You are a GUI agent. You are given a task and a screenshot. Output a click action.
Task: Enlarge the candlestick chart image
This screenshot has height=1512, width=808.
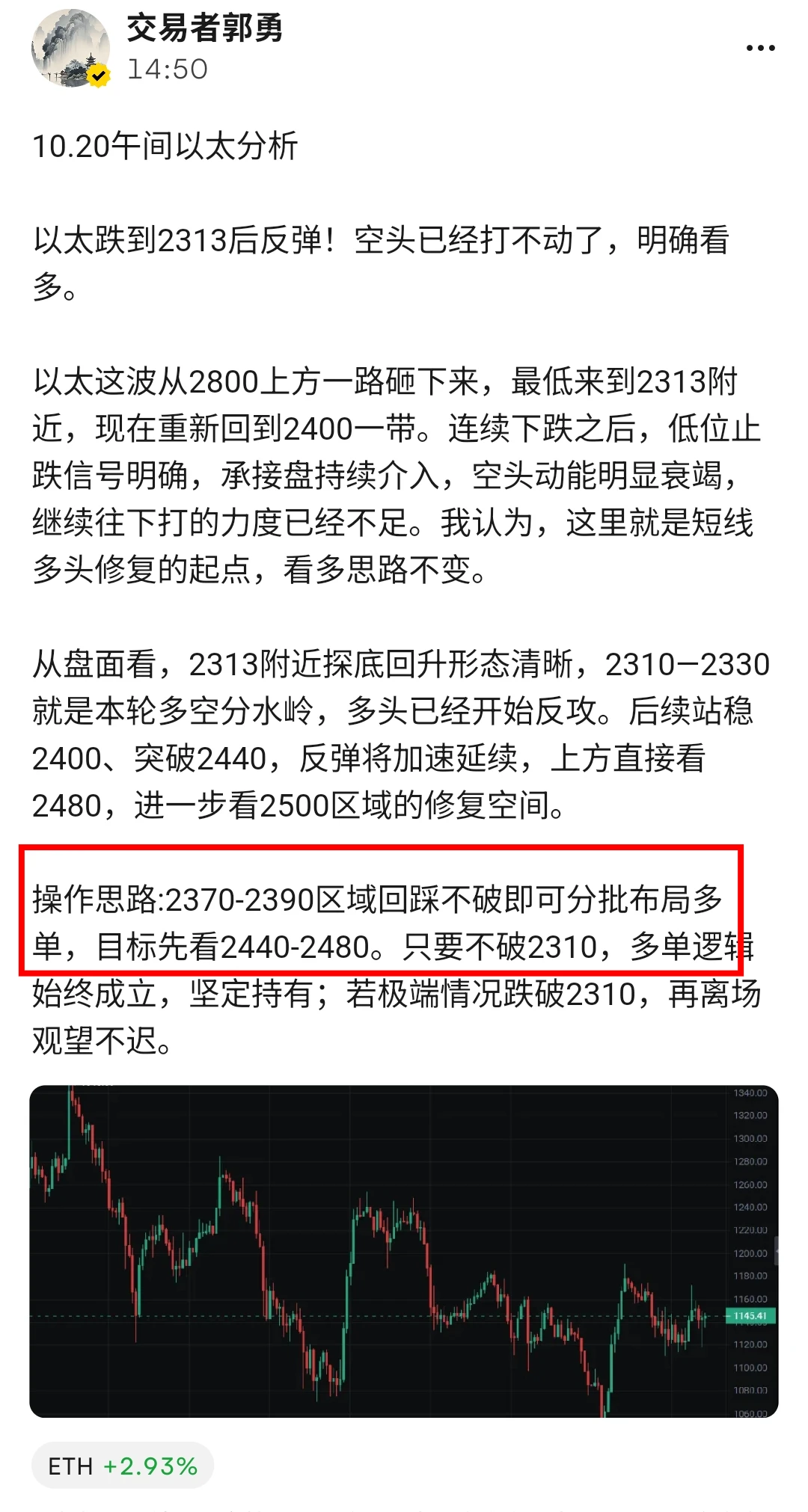coord(404,1251)
